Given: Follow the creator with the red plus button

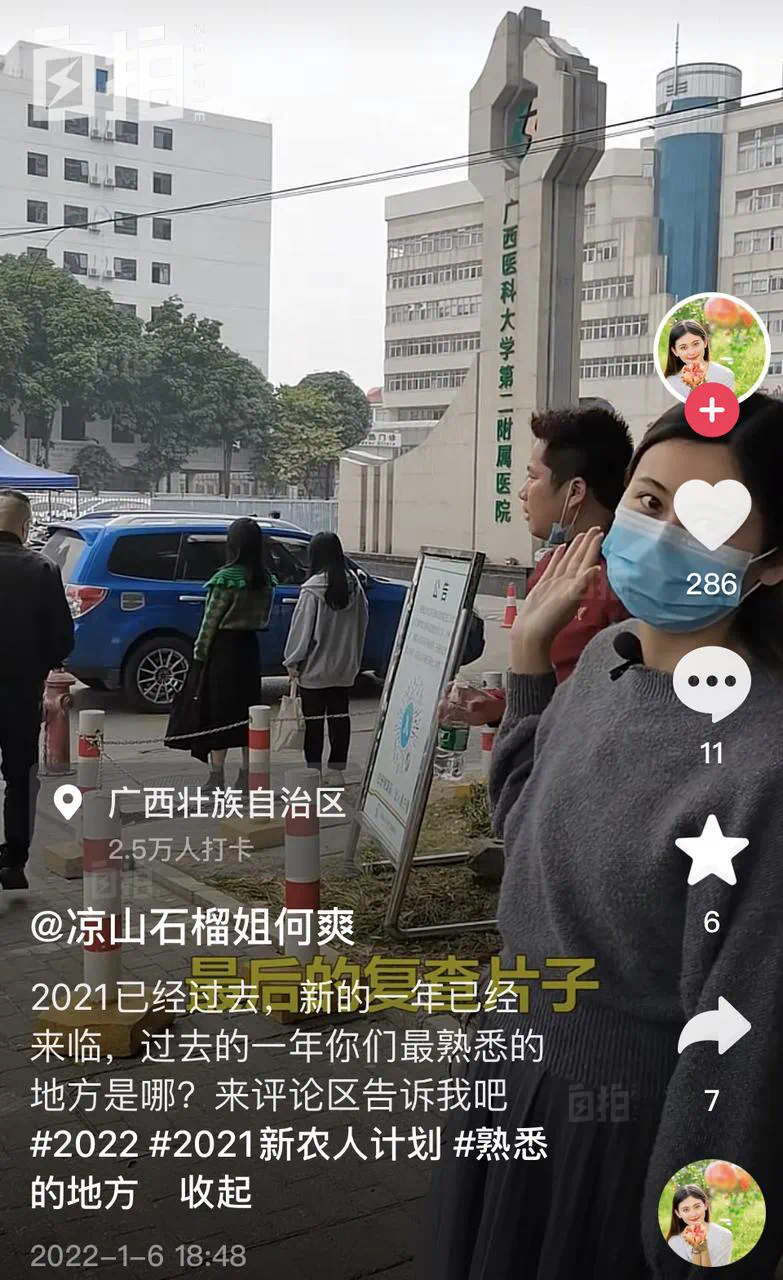Looking at the screenshot, I should (712, 410).
